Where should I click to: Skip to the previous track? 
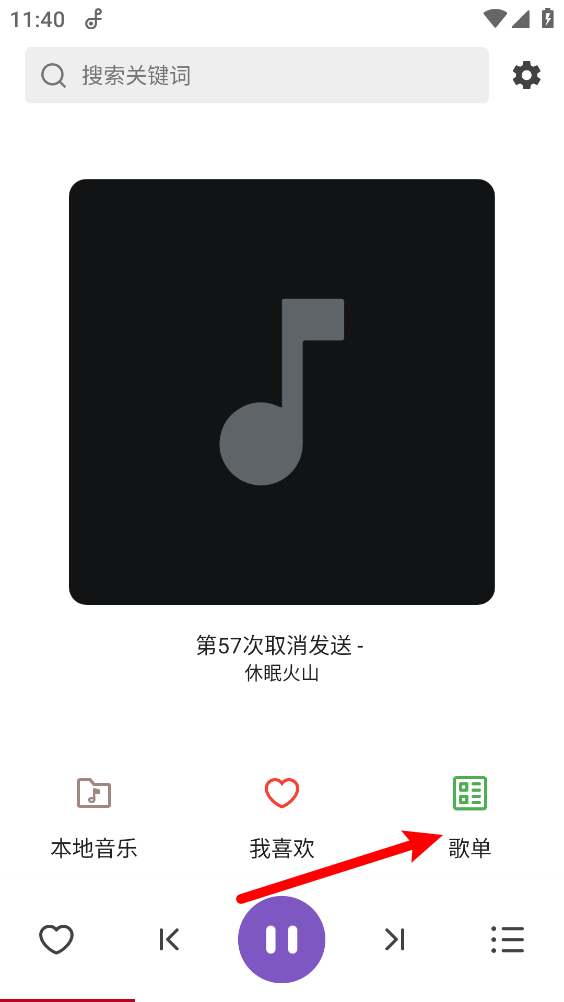point(169,939)
